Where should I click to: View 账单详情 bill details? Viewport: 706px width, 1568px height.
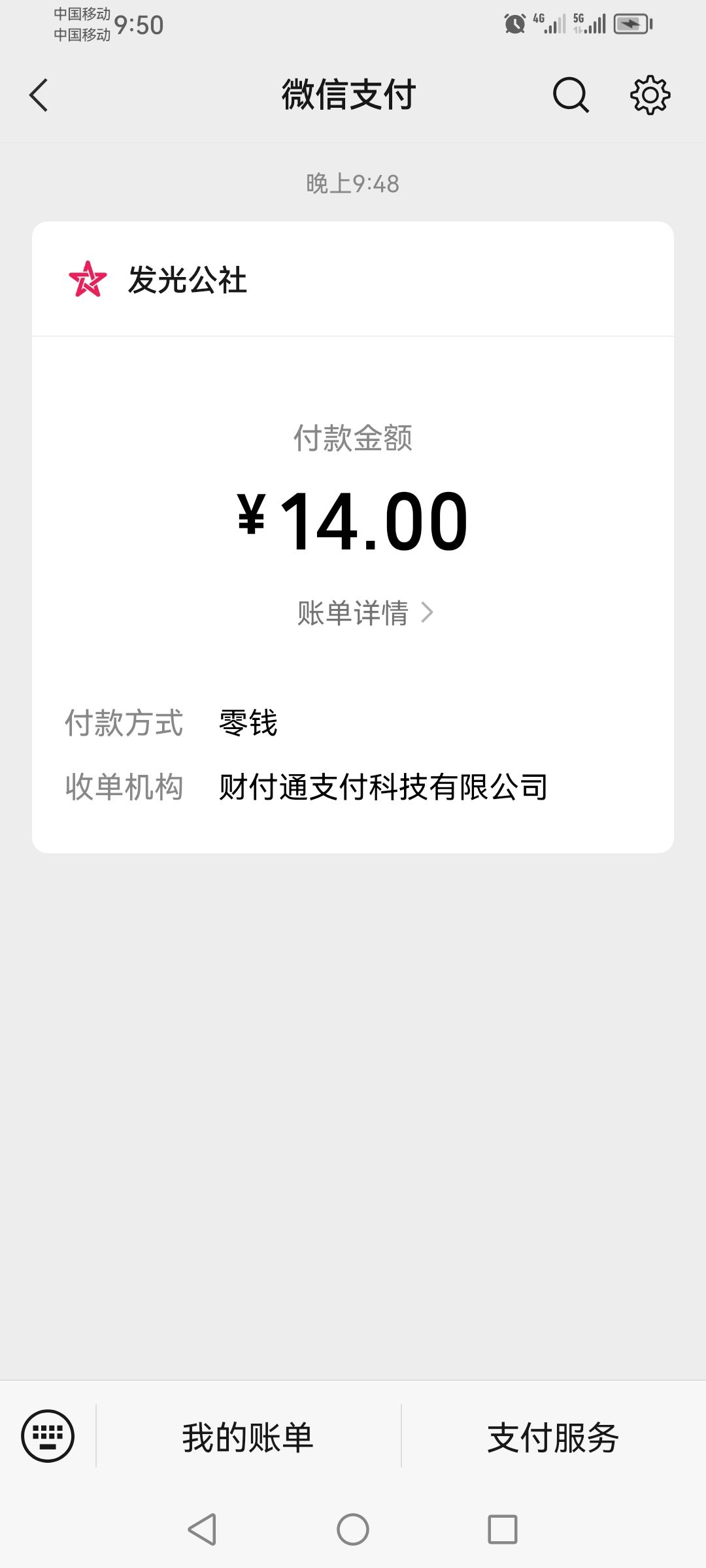[365, 613]
